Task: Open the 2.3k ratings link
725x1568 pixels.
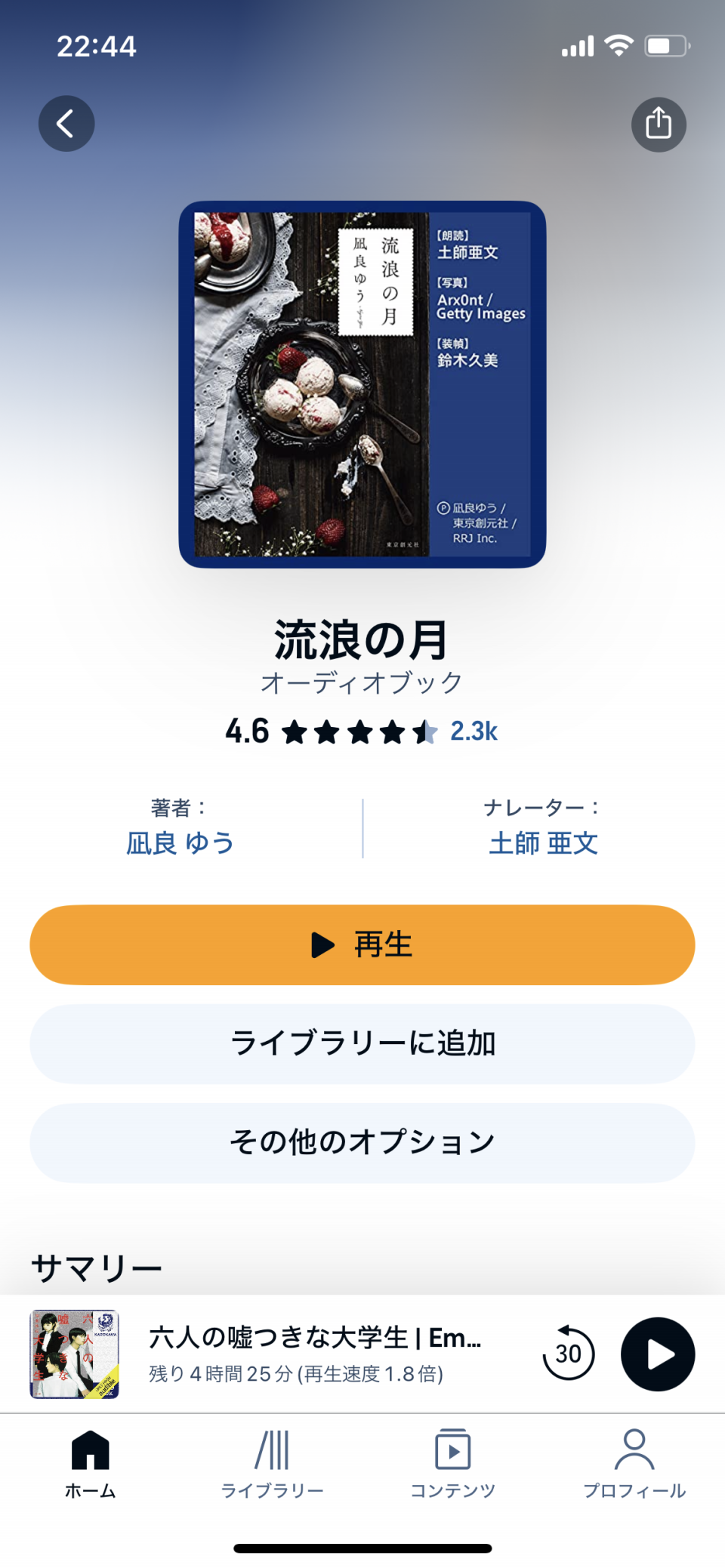Action: click(x=474, y=731)
